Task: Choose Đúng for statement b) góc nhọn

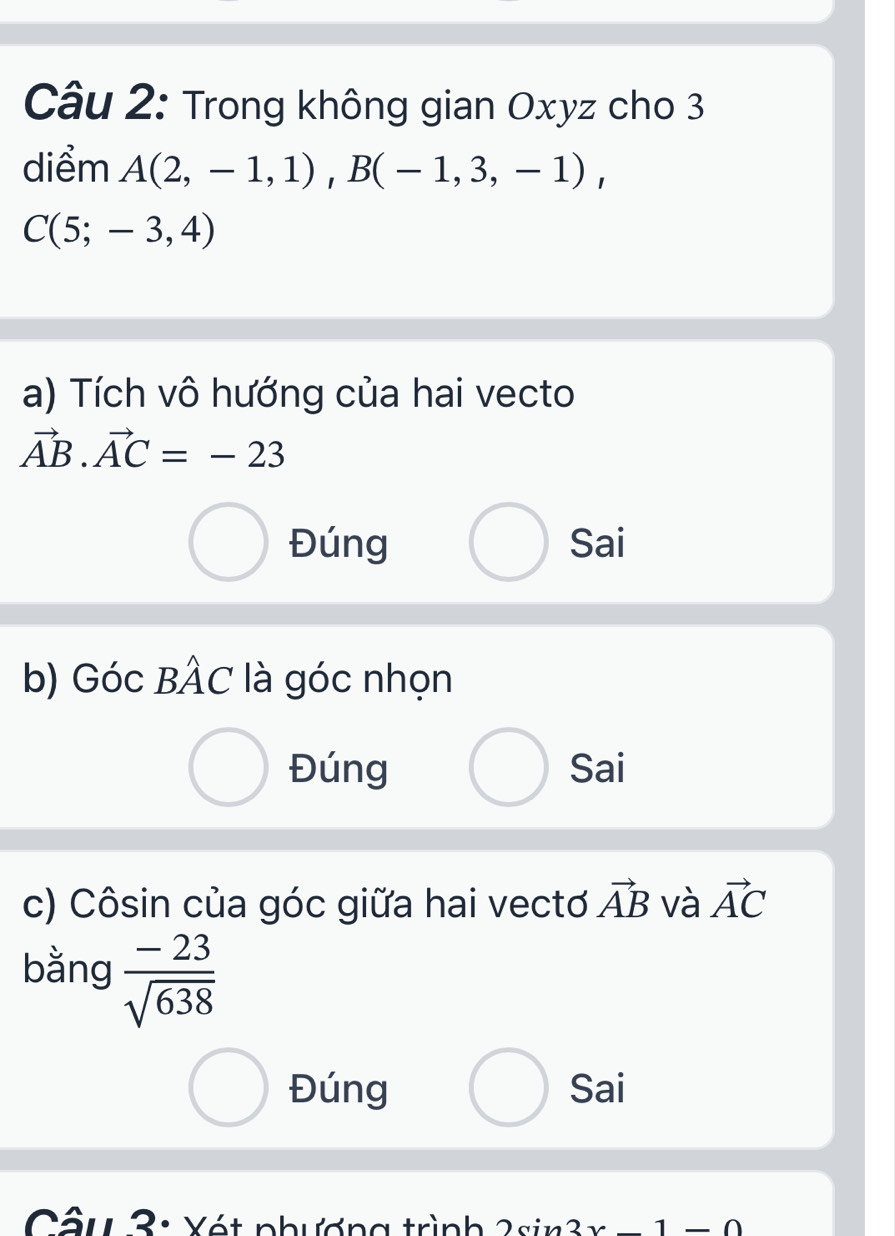Action: click(228, 767)
